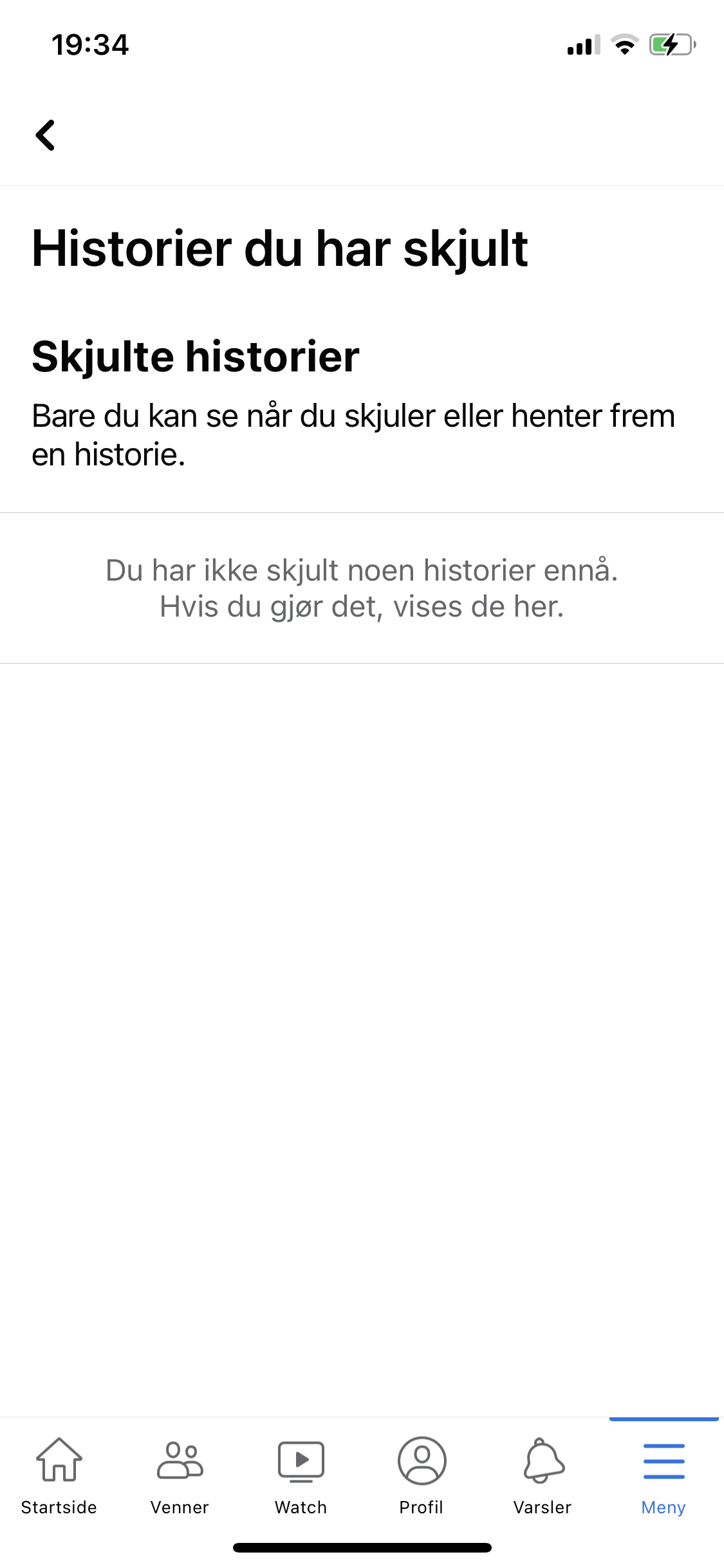Screen dimensions: 724x1568
Task: Open the Venner tab
Action: pyautogui.click(x=180, y=1477)
